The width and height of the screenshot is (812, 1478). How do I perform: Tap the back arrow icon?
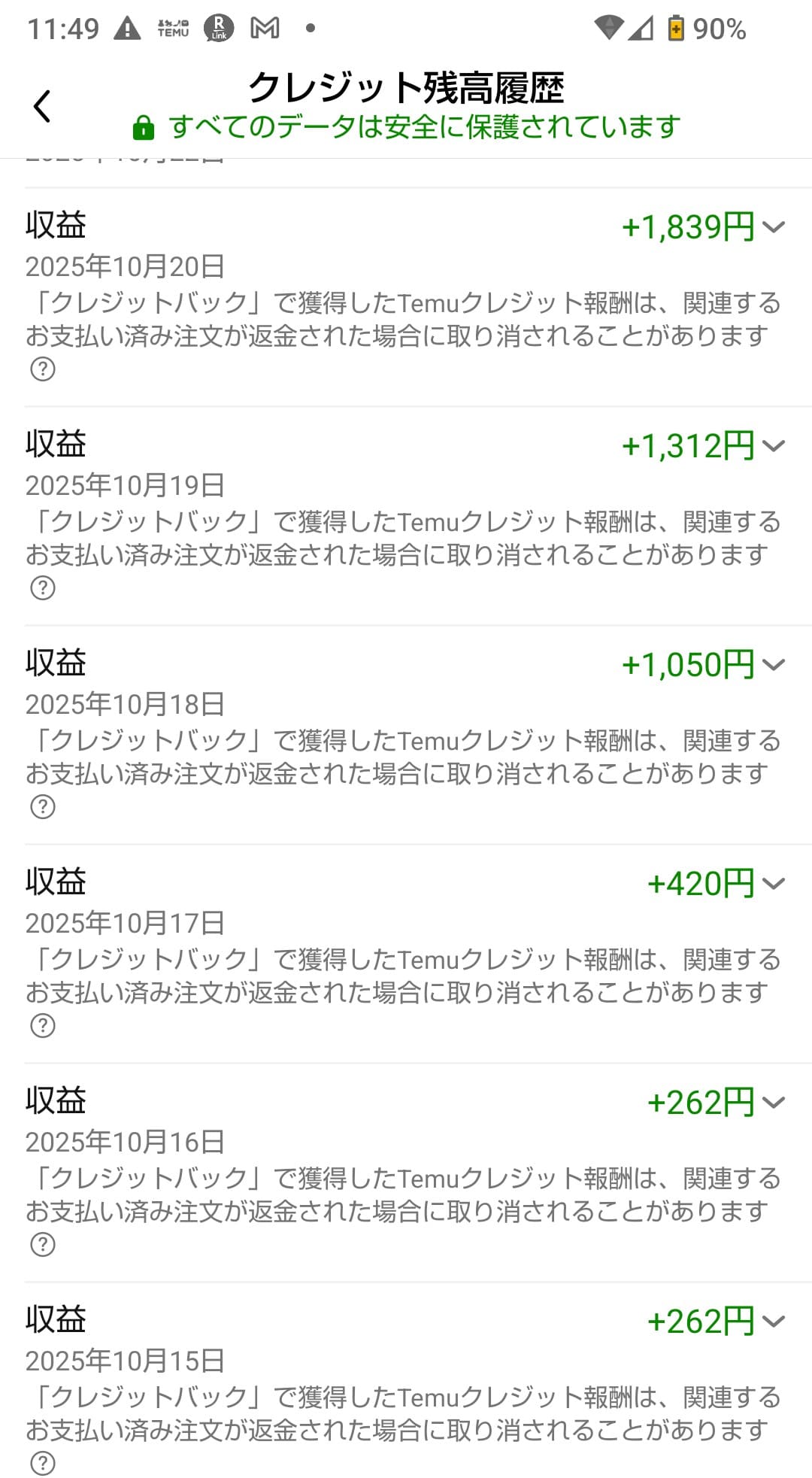tap(41, 105)
